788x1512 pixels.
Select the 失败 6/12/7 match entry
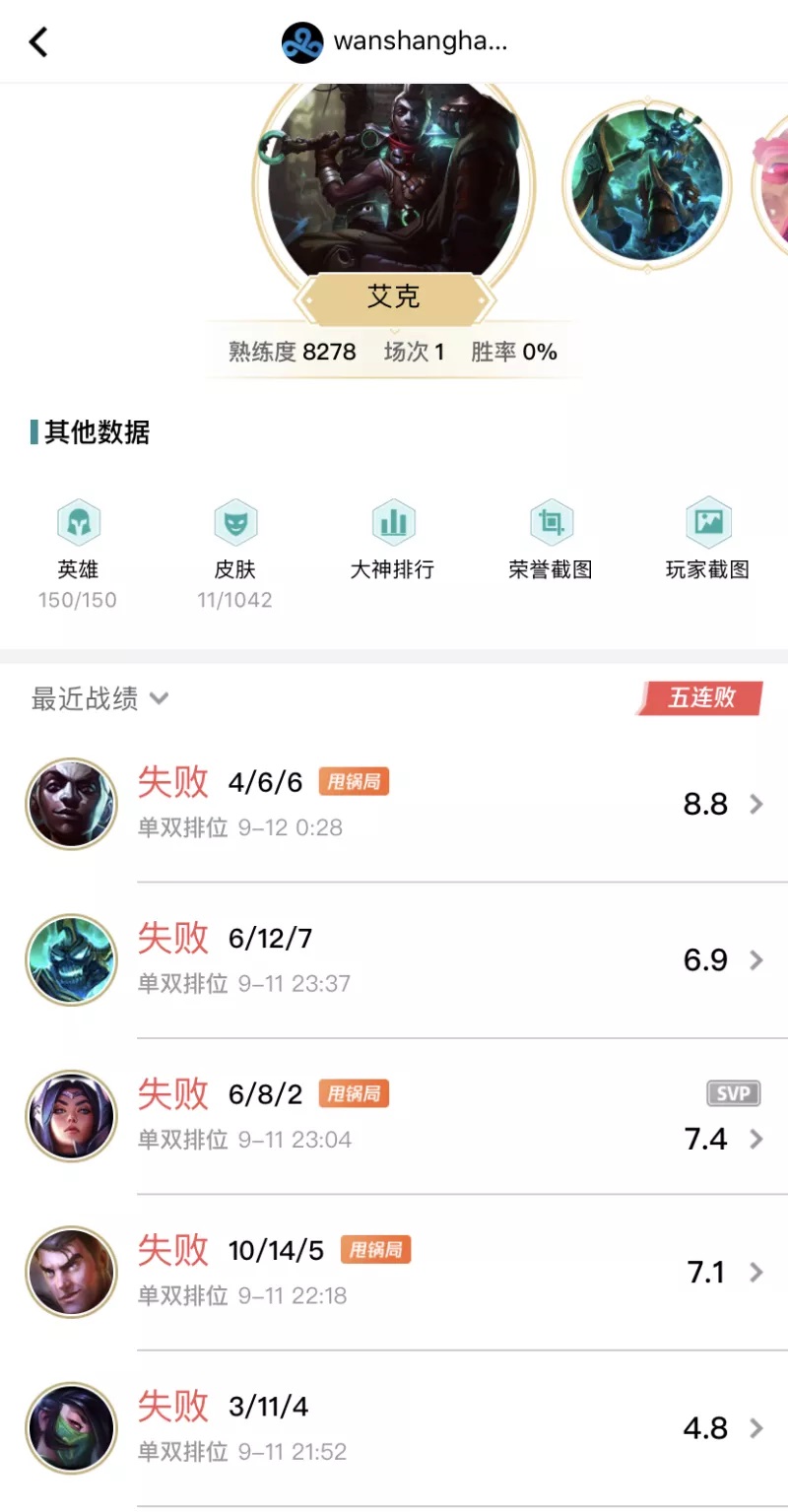(394, 959)
